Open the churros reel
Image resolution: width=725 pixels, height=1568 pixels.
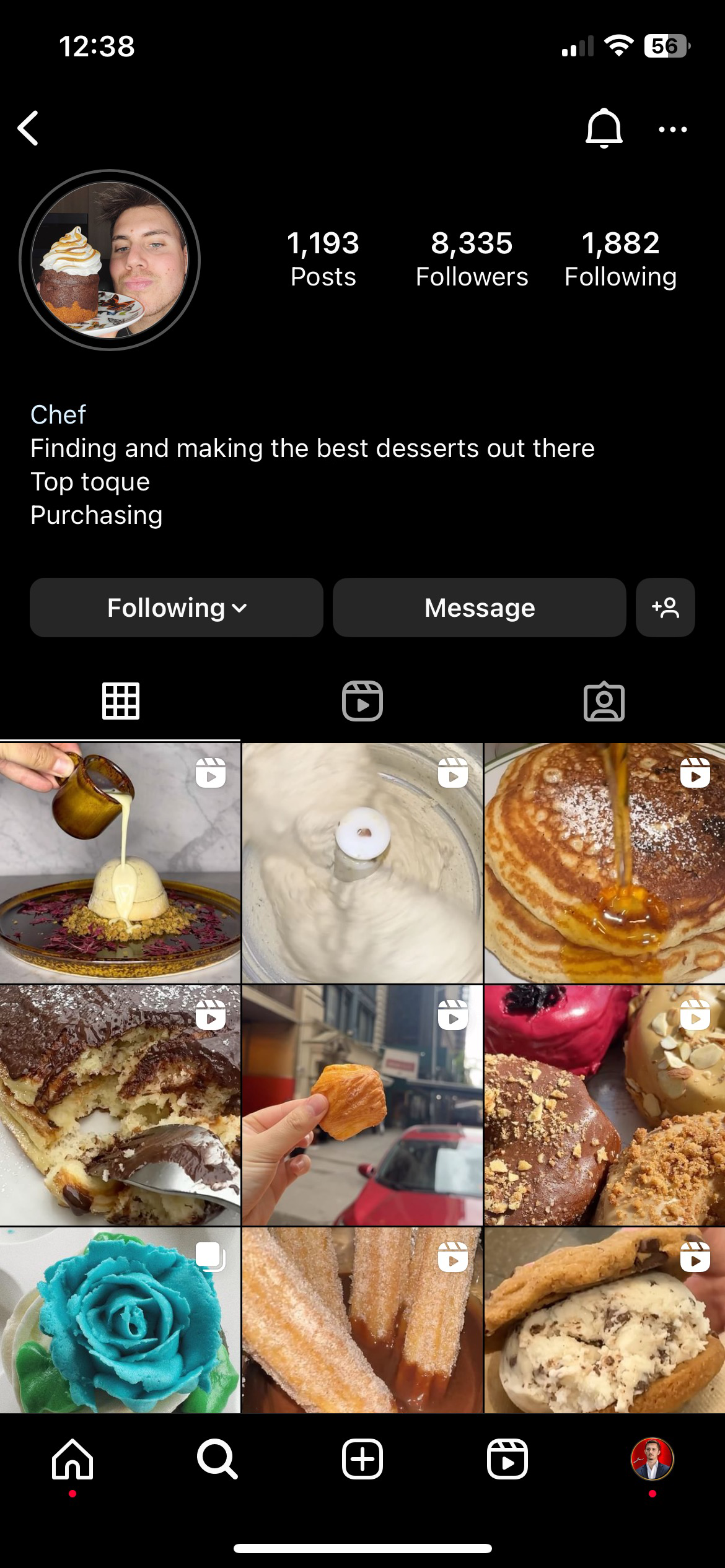pos(362,1320)
